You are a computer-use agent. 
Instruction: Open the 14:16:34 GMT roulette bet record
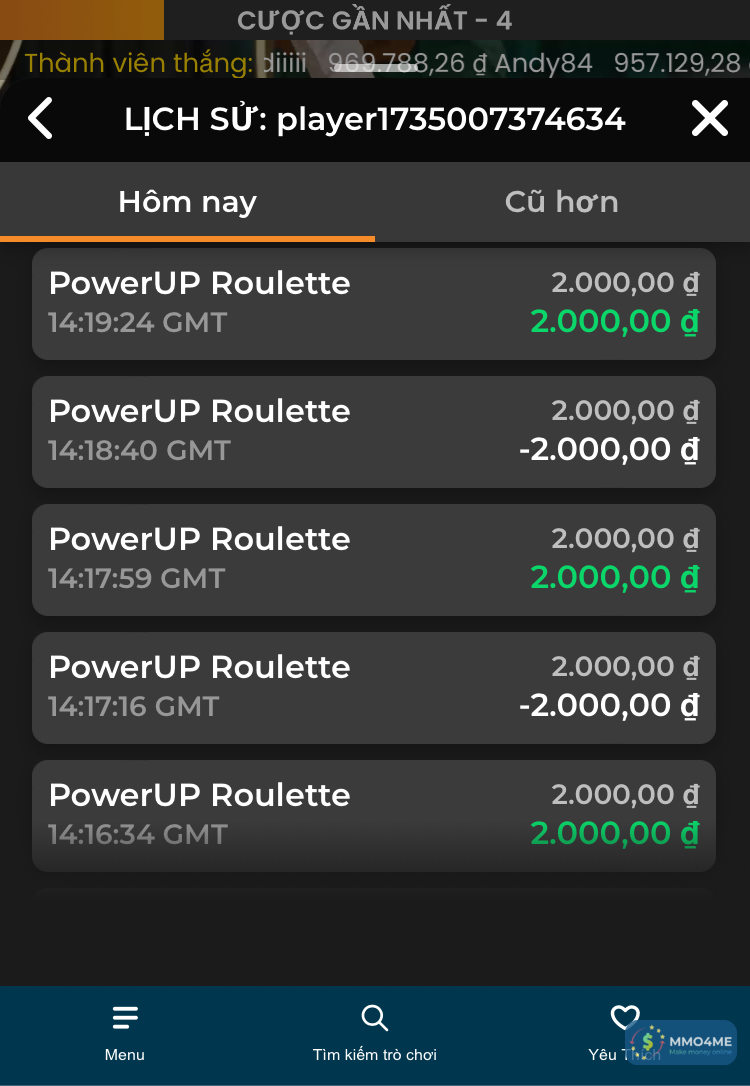click(x=374, y=816)
